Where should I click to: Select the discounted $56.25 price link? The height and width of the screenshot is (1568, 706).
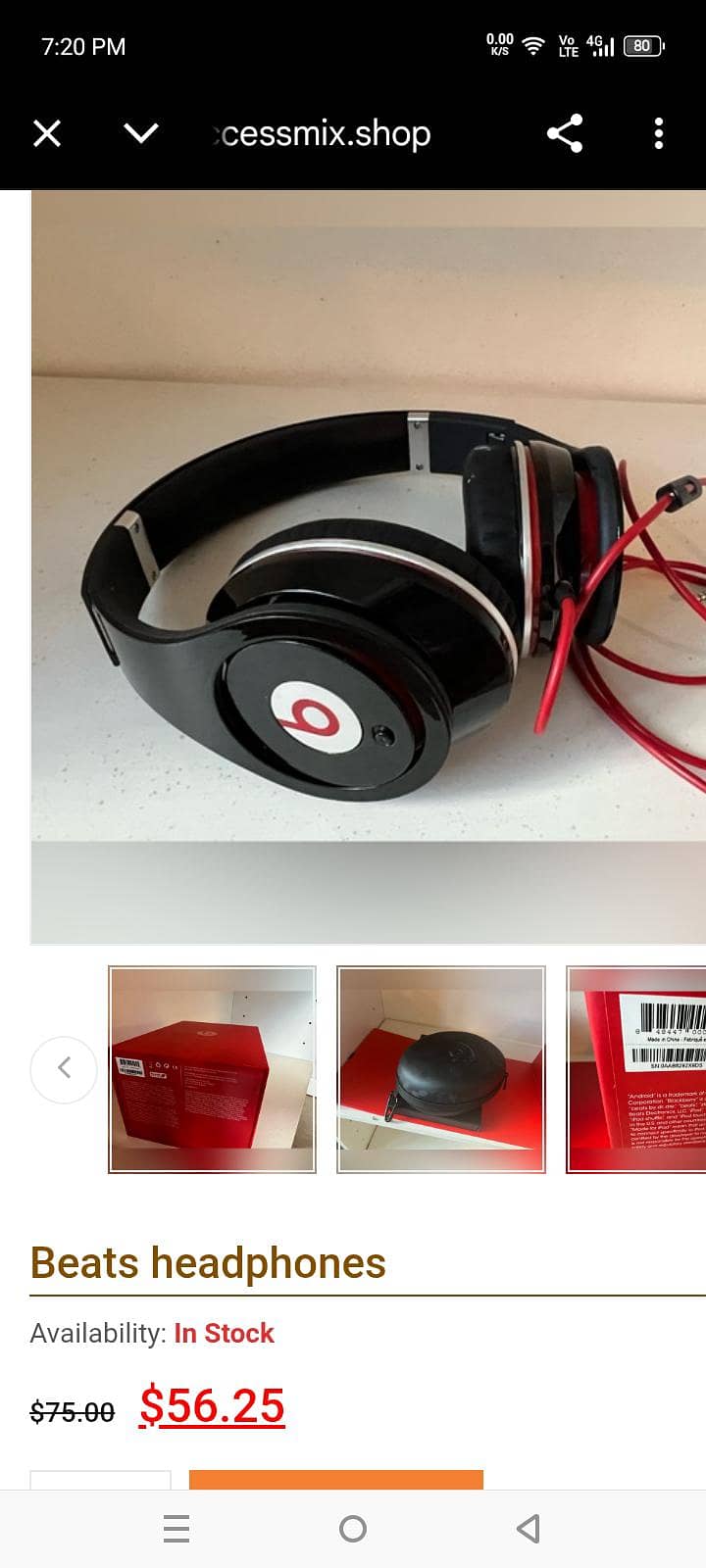(212, 1405)
